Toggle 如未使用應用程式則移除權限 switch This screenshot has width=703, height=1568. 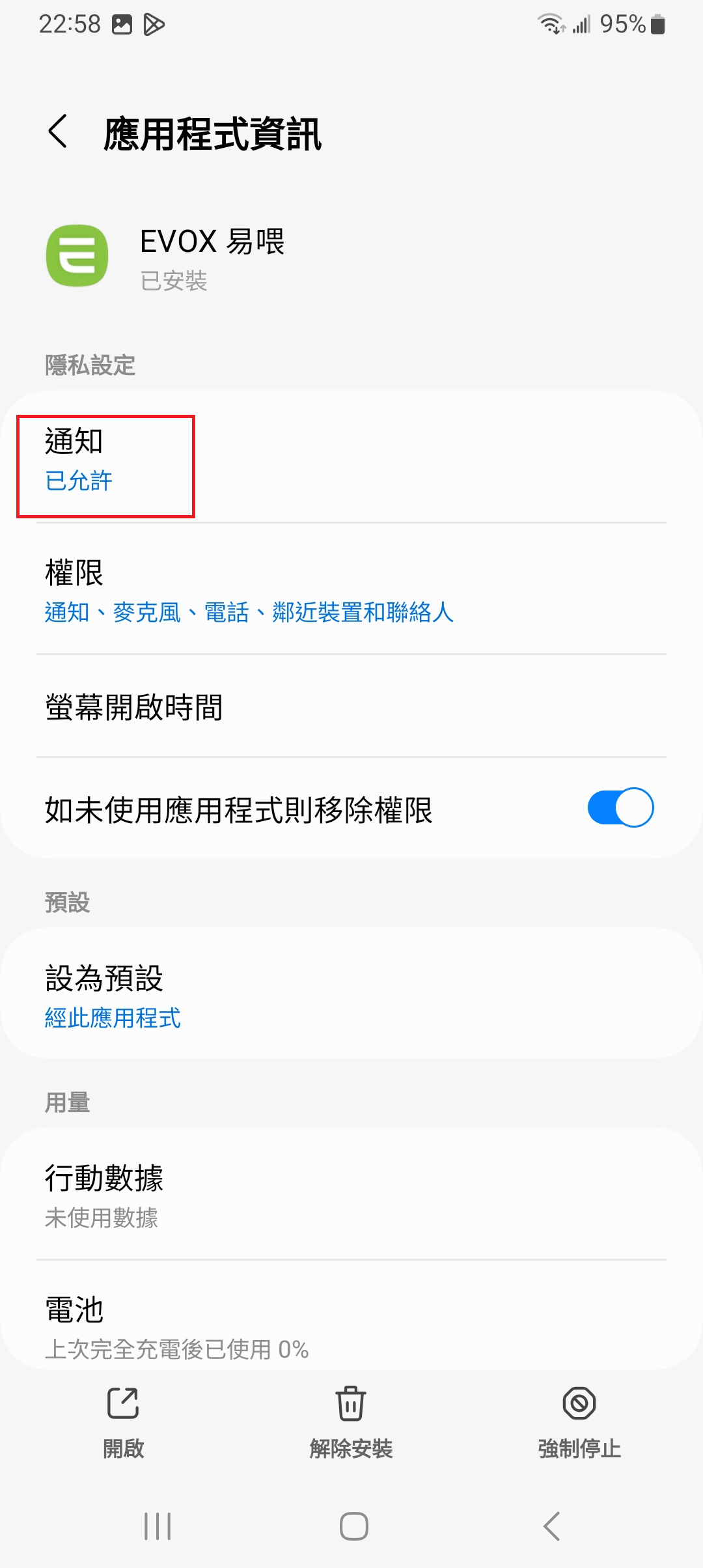click(x=620, y=808)
